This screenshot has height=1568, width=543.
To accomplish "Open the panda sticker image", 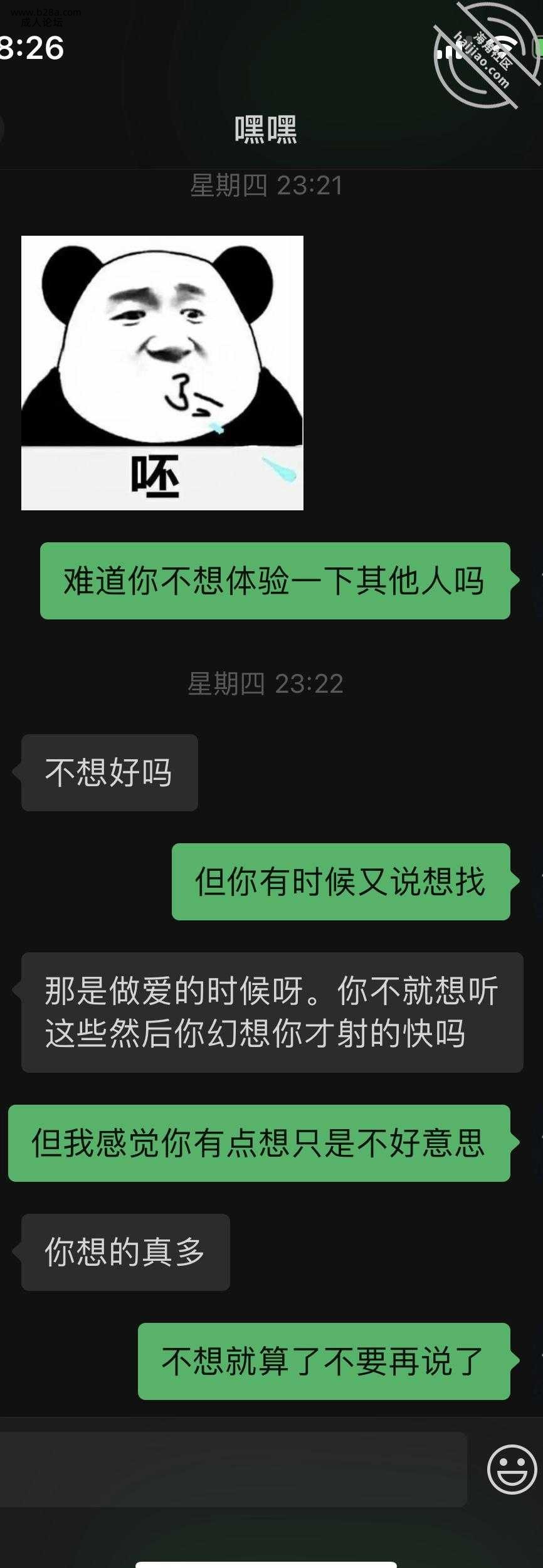I will [162, 372].
